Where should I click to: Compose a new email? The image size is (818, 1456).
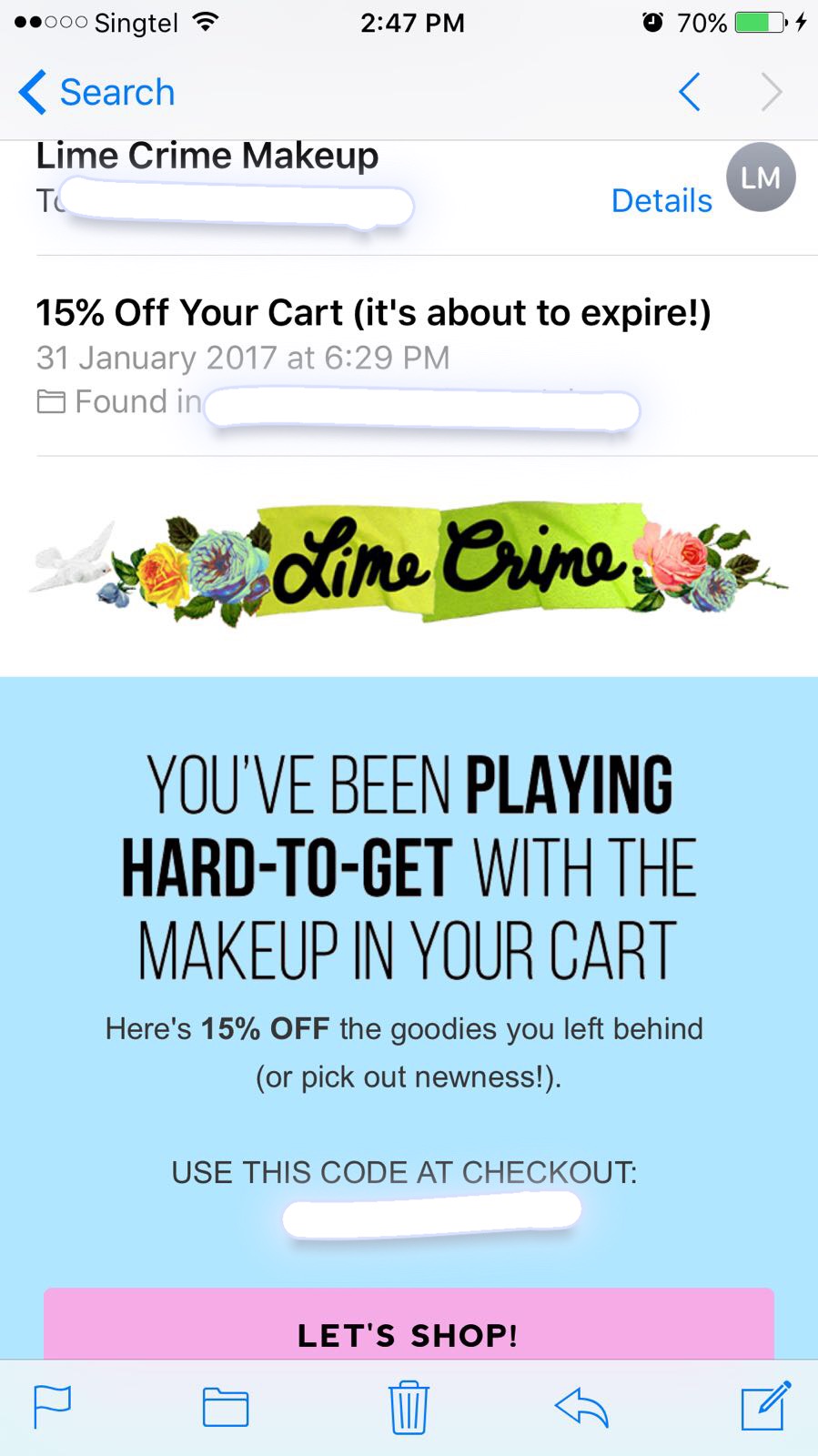pyautogui.click(x=765, y=1407)
